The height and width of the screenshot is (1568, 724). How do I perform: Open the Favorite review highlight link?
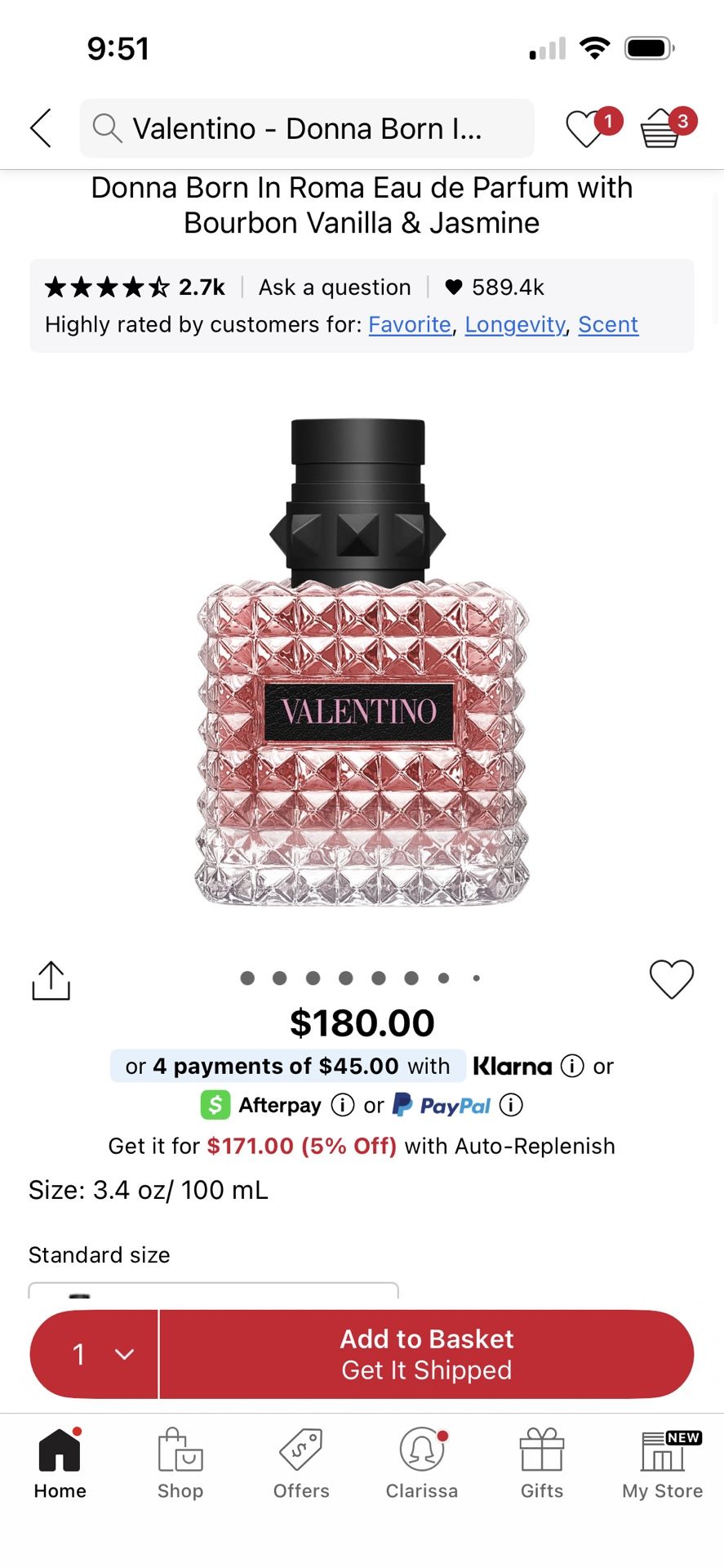pyautogui.click(x=410, y=325)
